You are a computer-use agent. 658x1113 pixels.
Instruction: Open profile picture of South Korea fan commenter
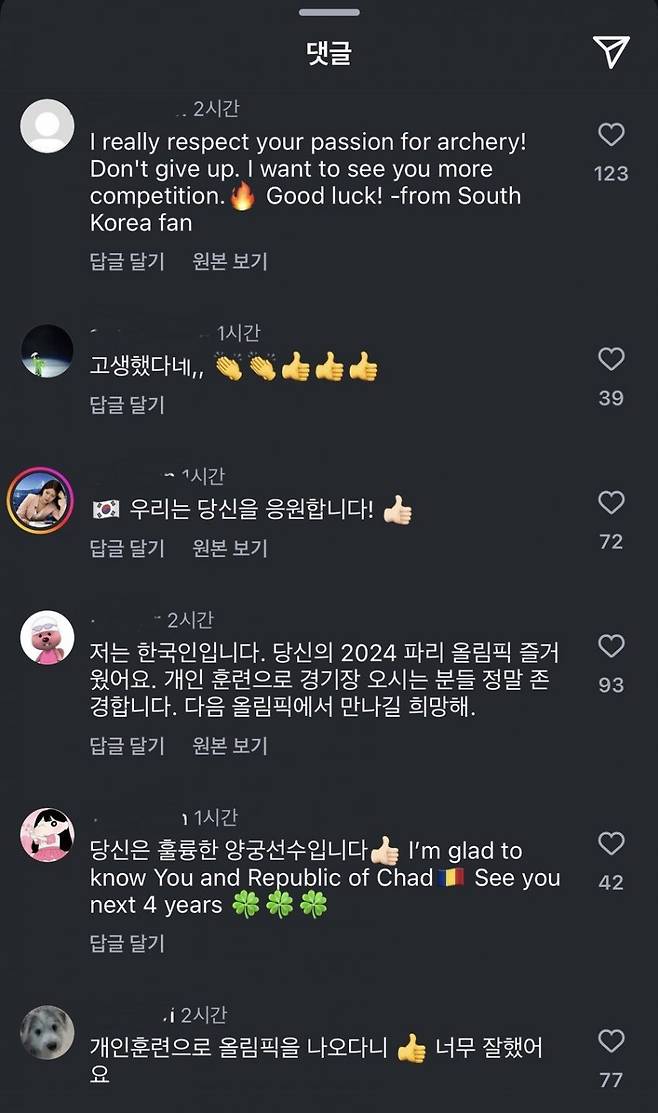pyautogui.click(x=47, y=126)
